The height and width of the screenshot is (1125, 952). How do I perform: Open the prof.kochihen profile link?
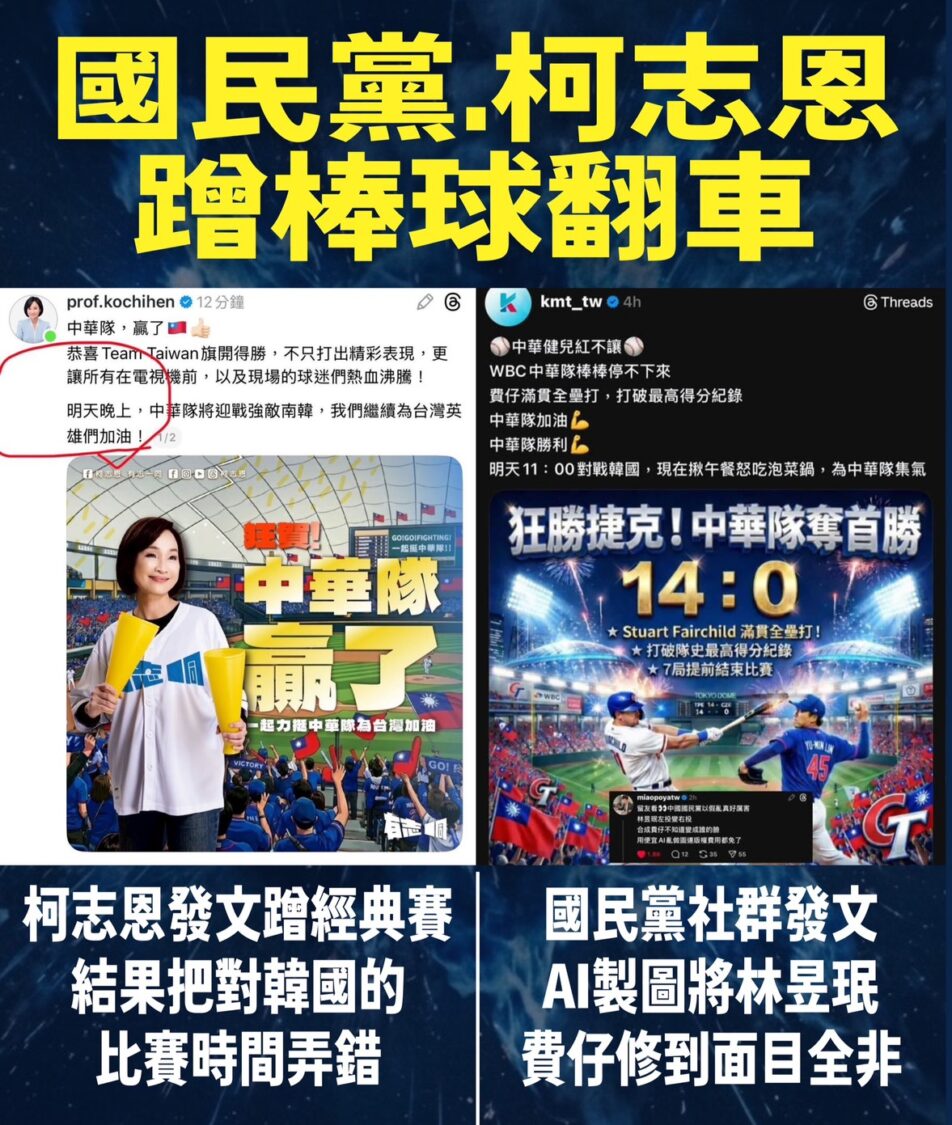118,300
